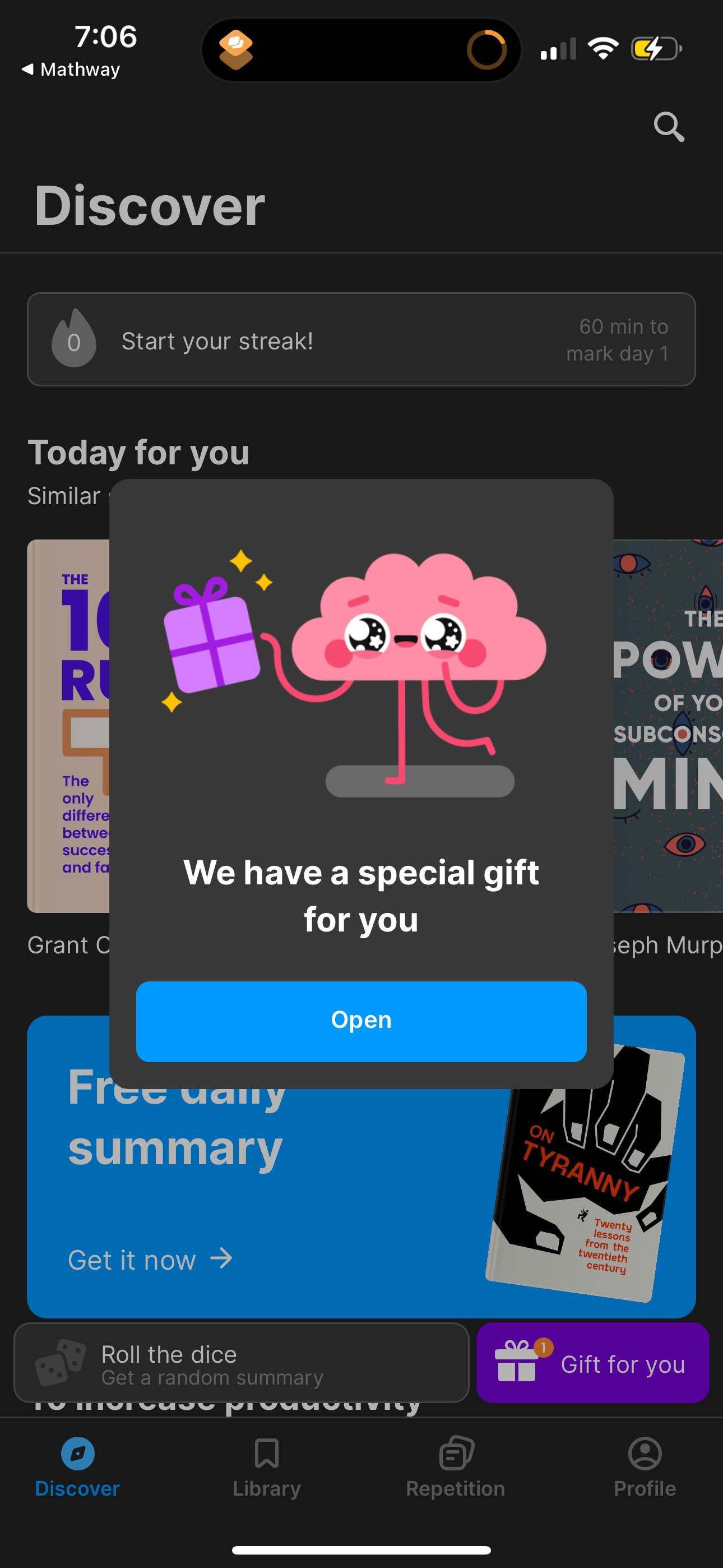Open the special gift popup
Viewport: 723px width, 1568px height.
click(x=361, y=1020)
